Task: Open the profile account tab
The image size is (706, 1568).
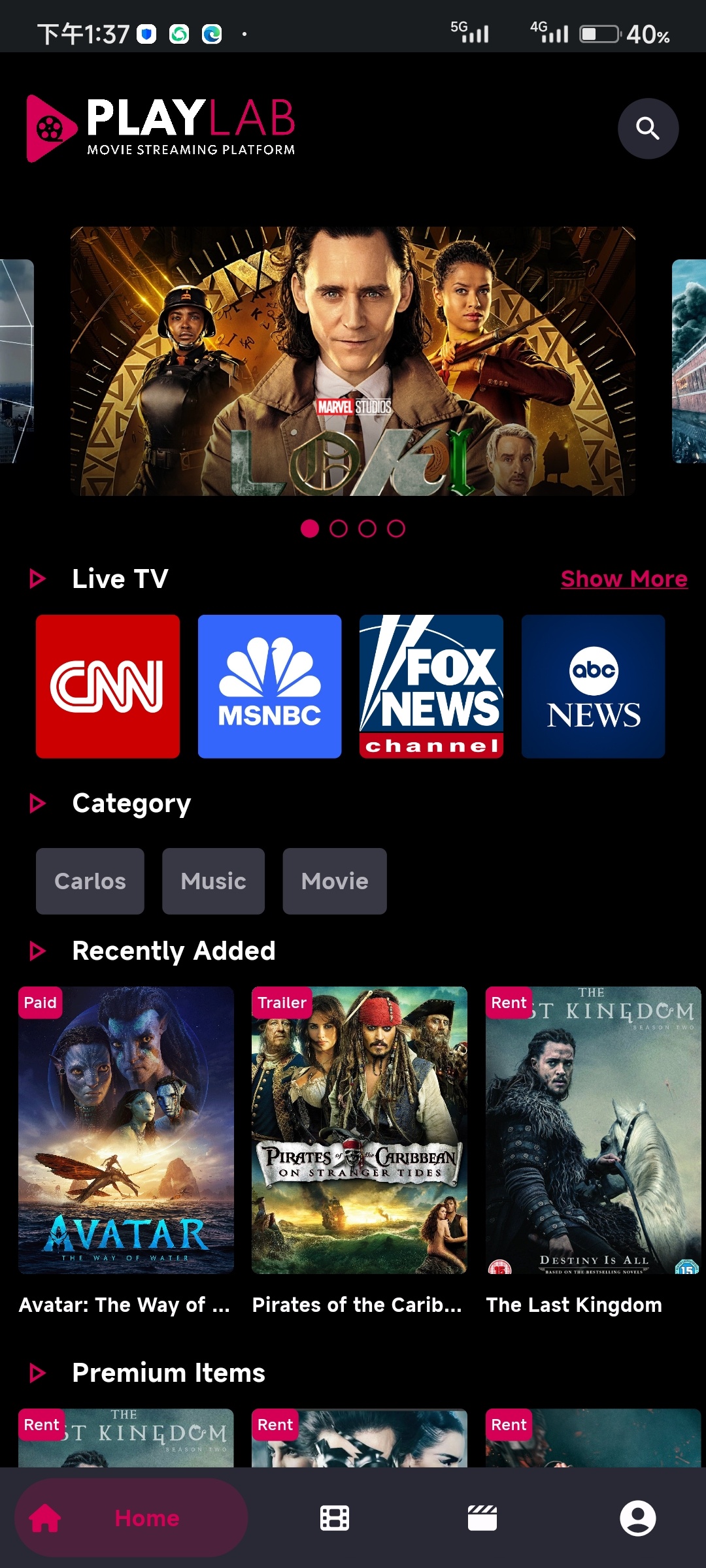Action: point(637,1518)
